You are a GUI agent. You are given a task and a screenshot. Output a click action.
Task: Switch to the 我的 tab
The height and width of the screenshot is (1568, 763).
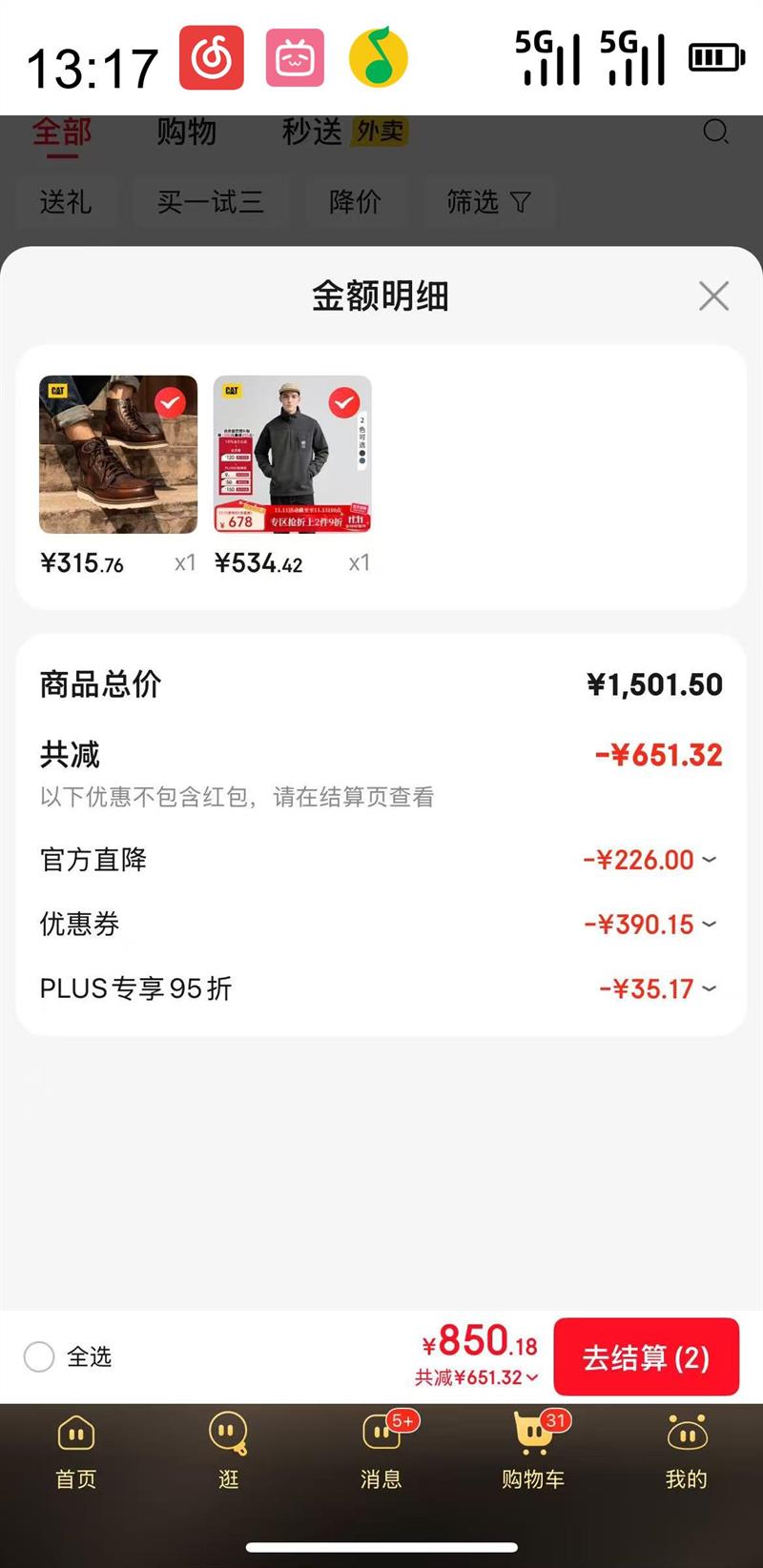(686, 1449)
